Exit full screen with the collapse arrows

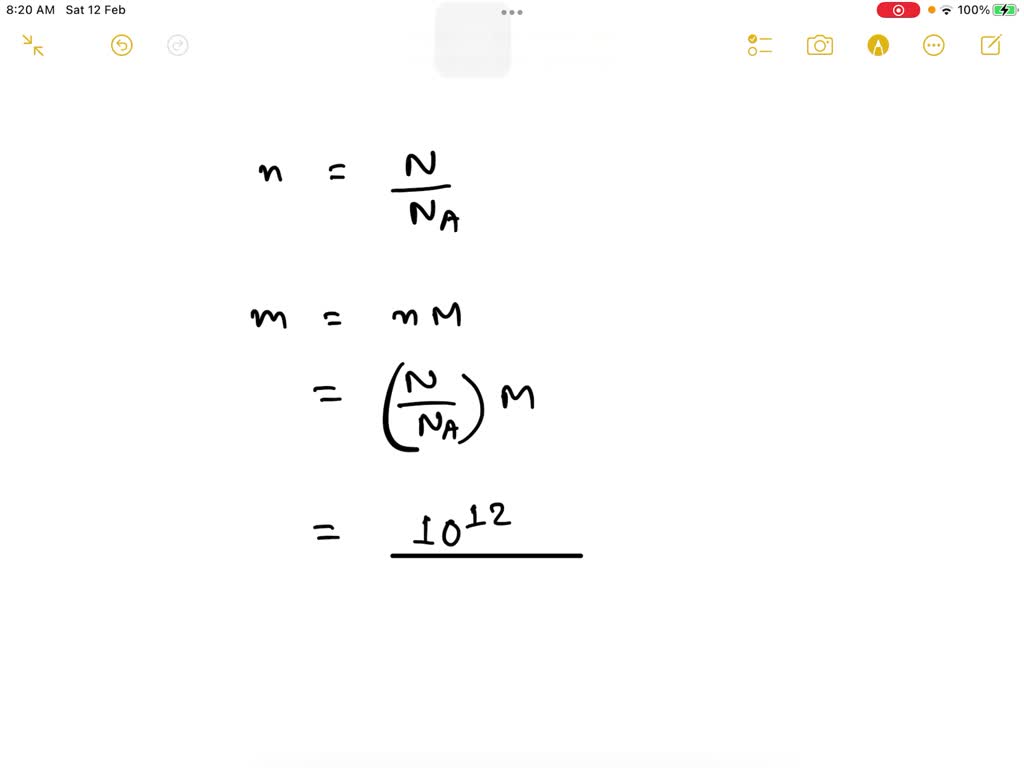click(33, 45)
